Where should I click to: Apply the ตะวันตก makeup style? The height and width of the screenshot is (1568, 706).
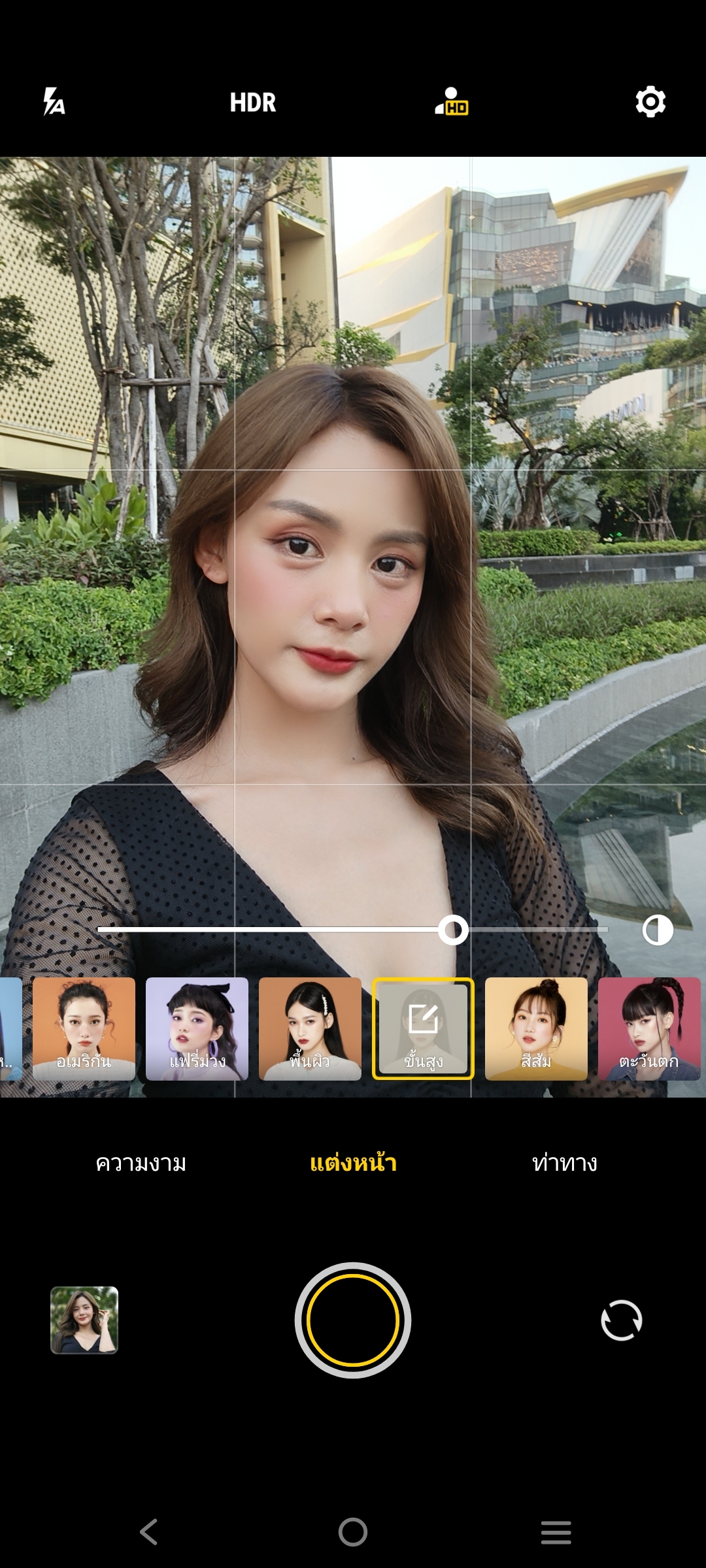[x=649, y=1028]
